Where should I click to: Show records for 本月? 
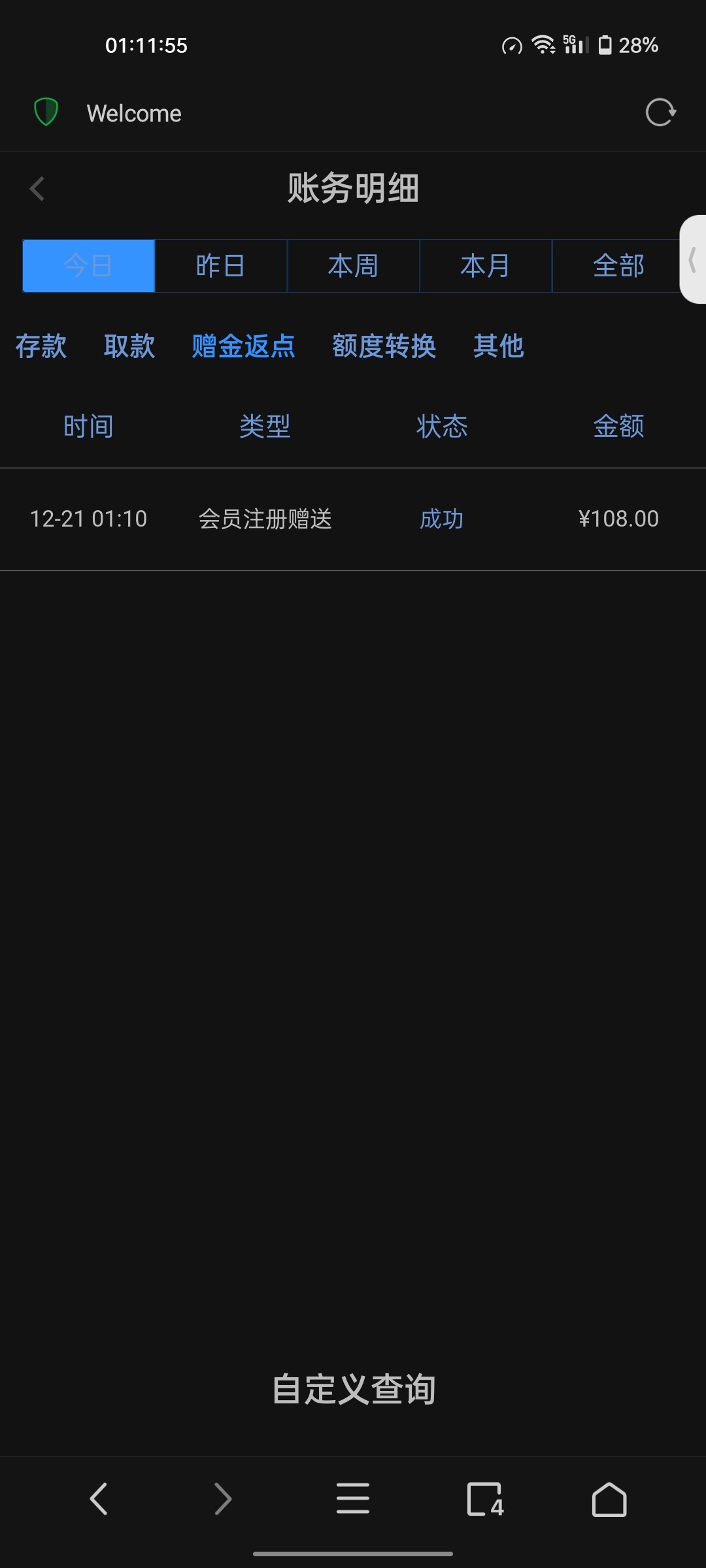485,266
